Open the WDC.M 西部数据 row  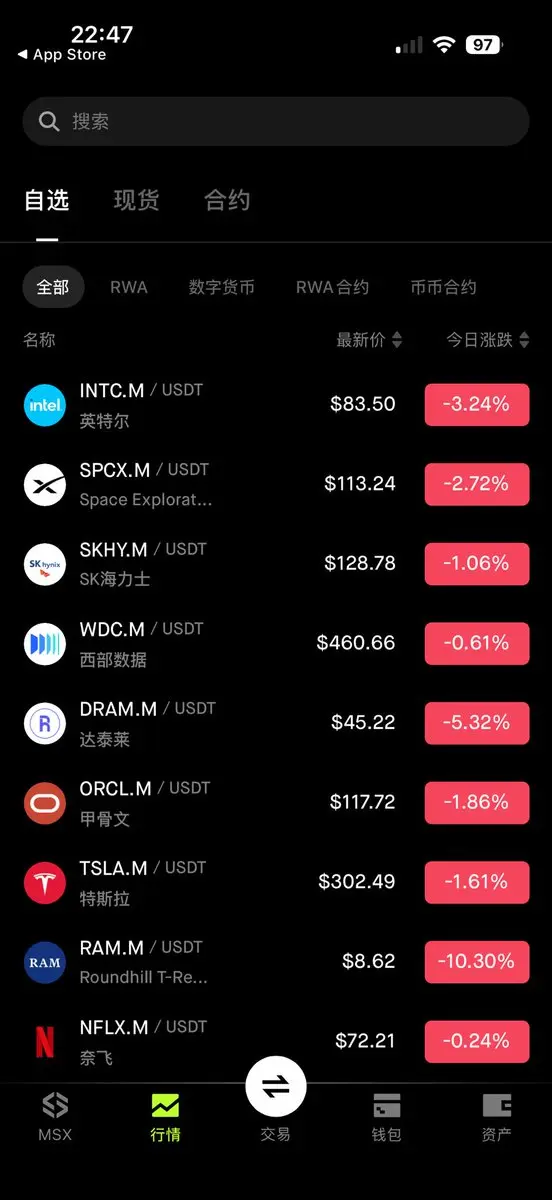click(x=276, y=643)
